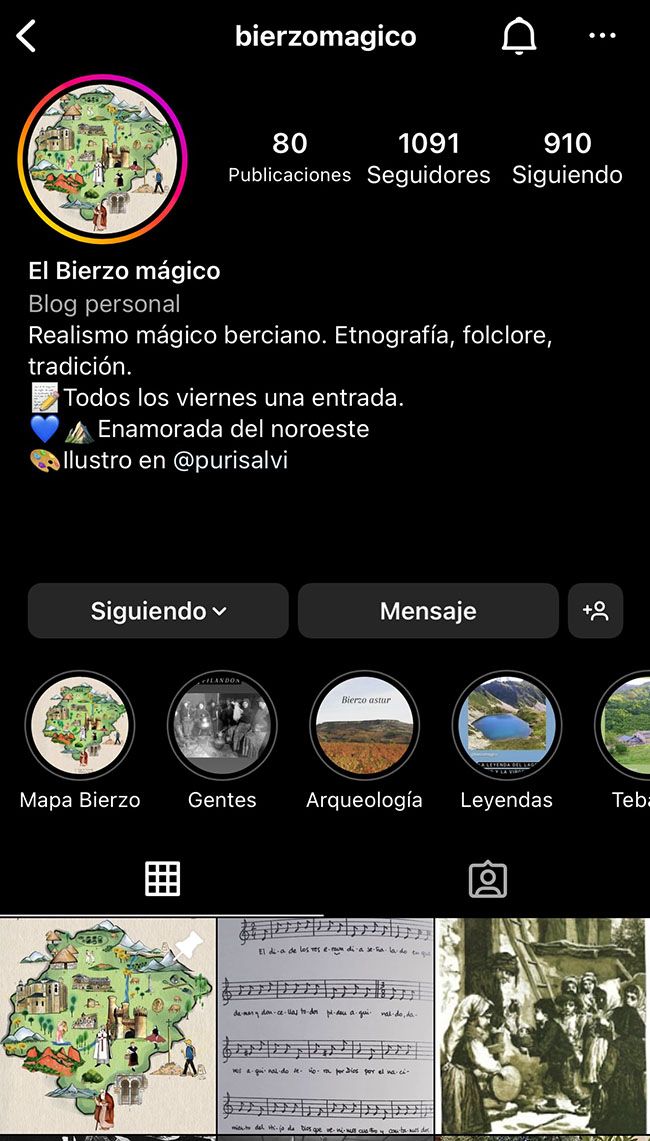The image size is (650, 1141).
Task: Open the Gentes story highlight
Action: click(x=222, y=725)
